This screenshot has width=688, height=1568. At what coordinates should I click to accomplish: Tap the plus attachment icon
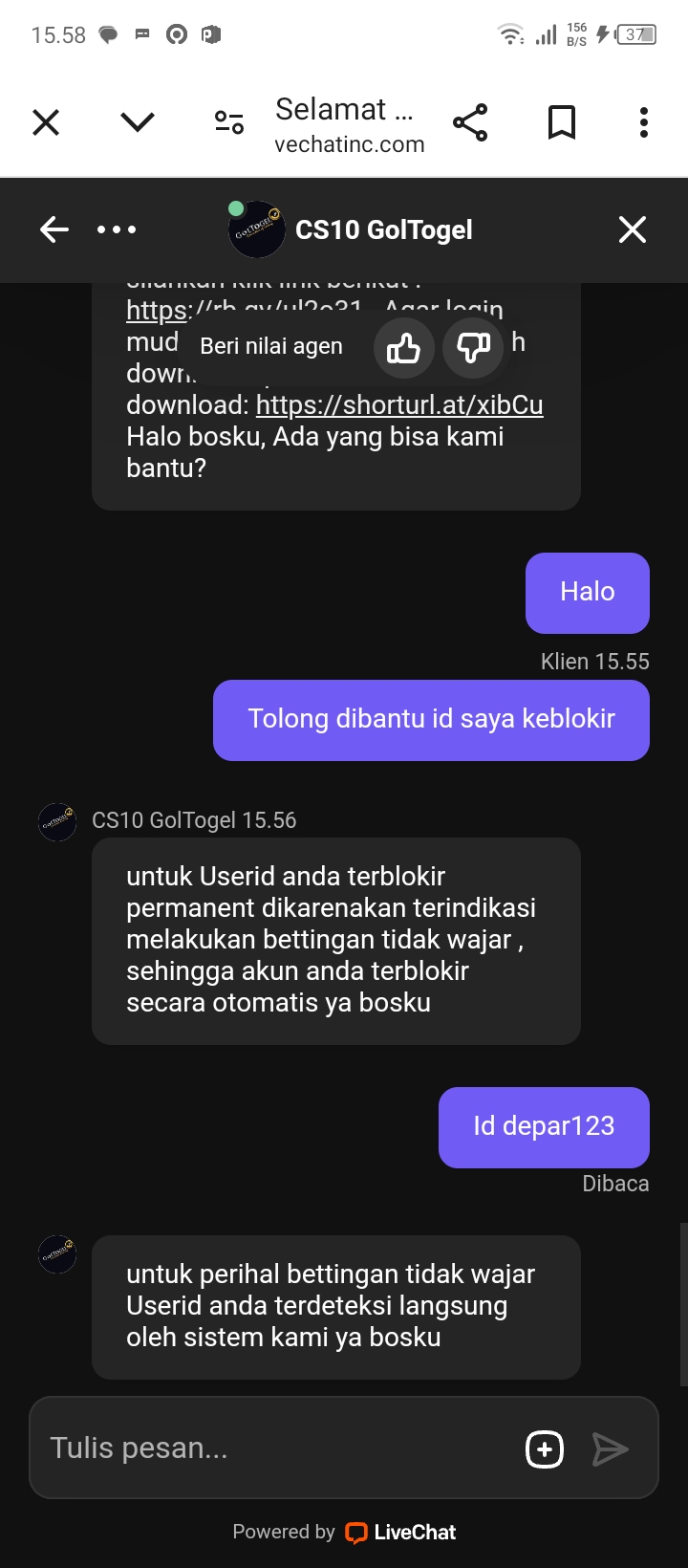point(545,1449)
